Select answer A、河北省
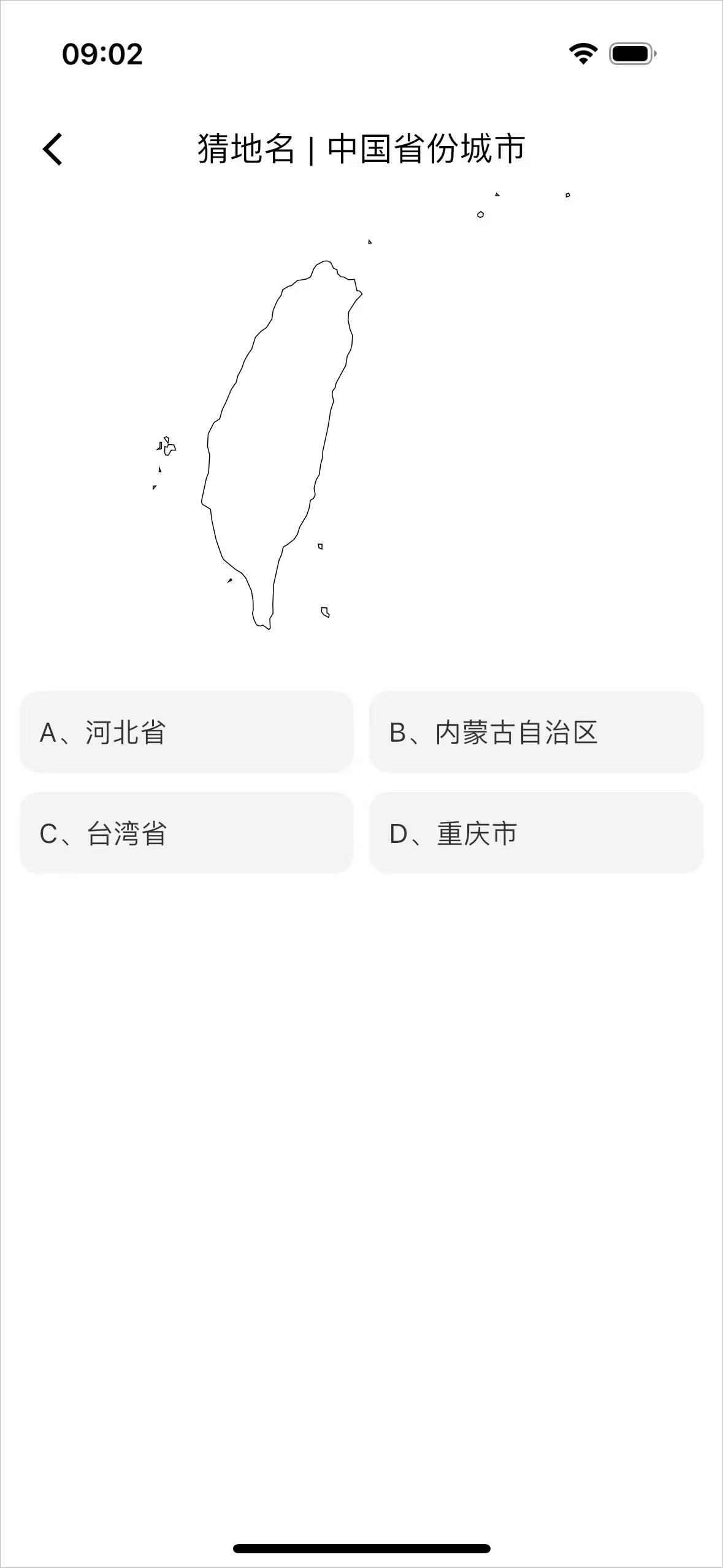The height and width of the screenshot is (1568, 723). (186, 732)
